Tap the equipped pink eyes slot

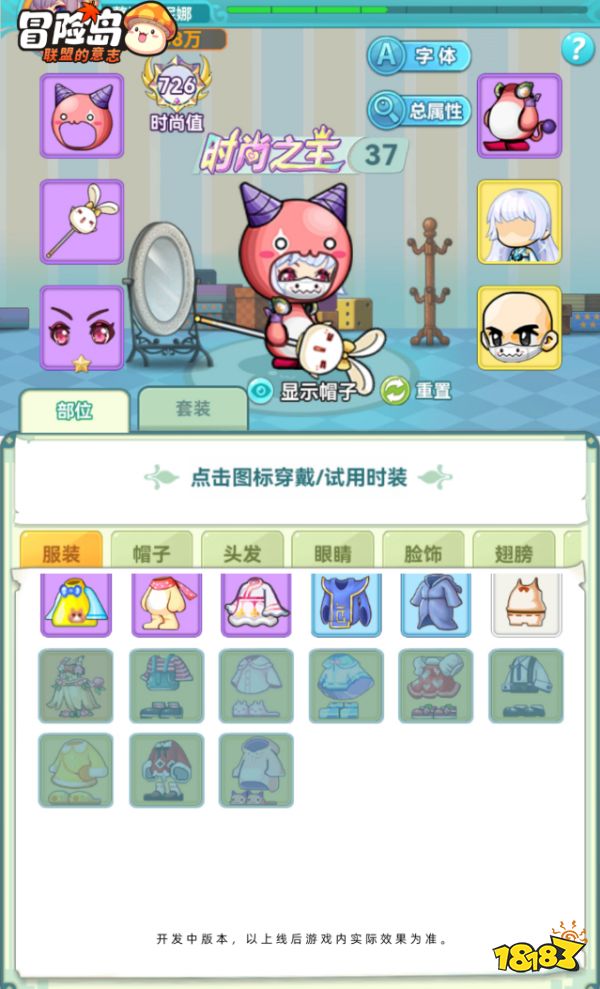pos(82,327)
